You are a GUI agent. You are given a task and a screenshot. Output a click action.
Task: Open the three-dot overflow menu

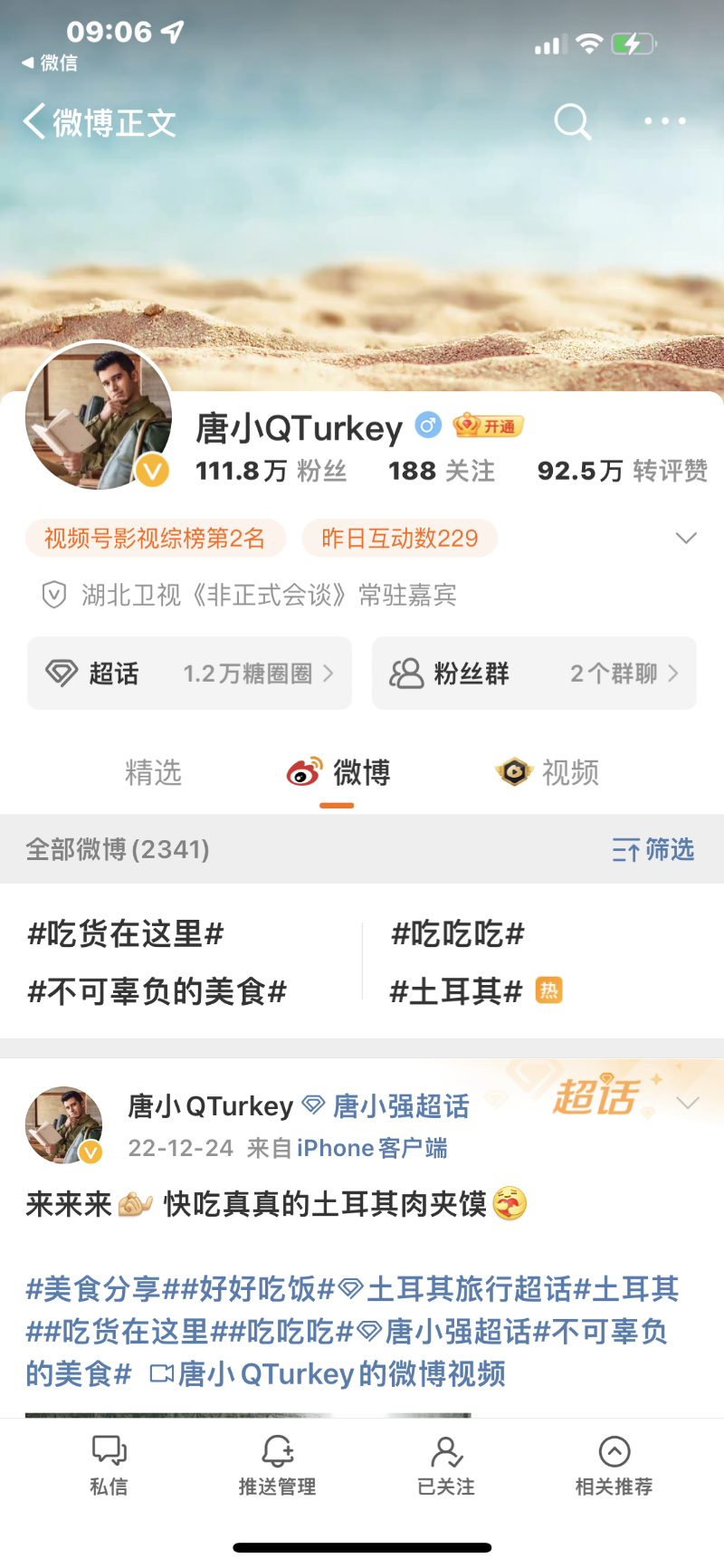(x=665, y=121)
